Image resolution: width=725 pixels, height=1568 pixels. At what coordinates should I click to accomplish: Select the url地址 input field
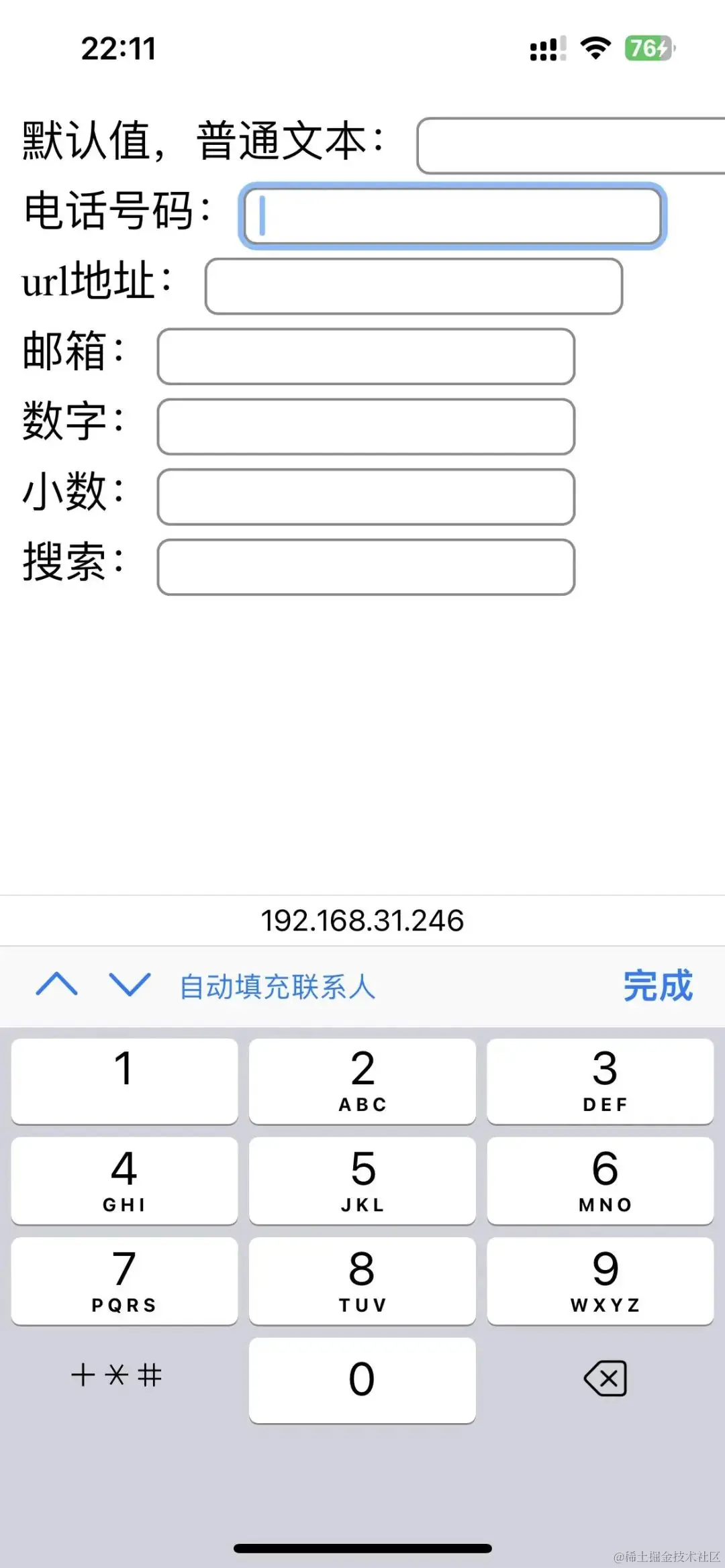(x=414, y=286)
